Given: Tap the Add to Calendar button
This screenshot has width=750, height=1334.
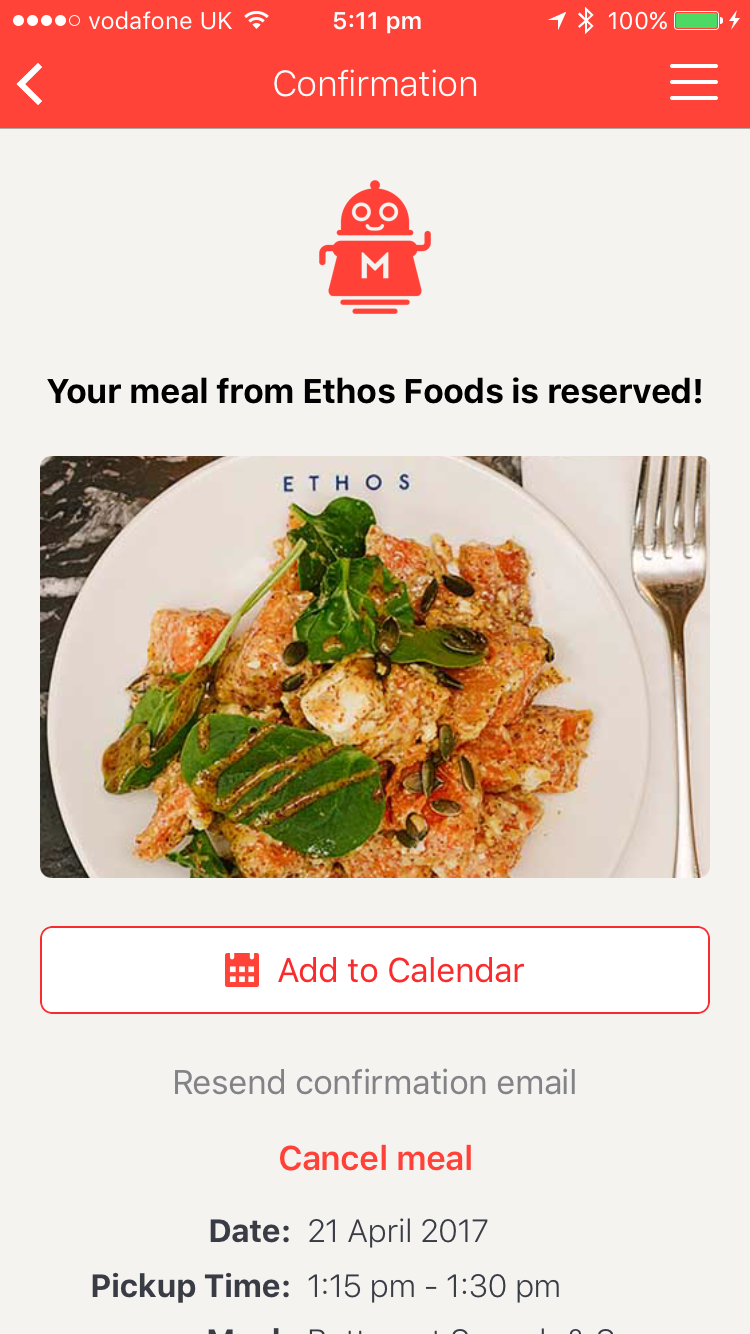Looking at the screenshot, I should [x=375, y=969].
